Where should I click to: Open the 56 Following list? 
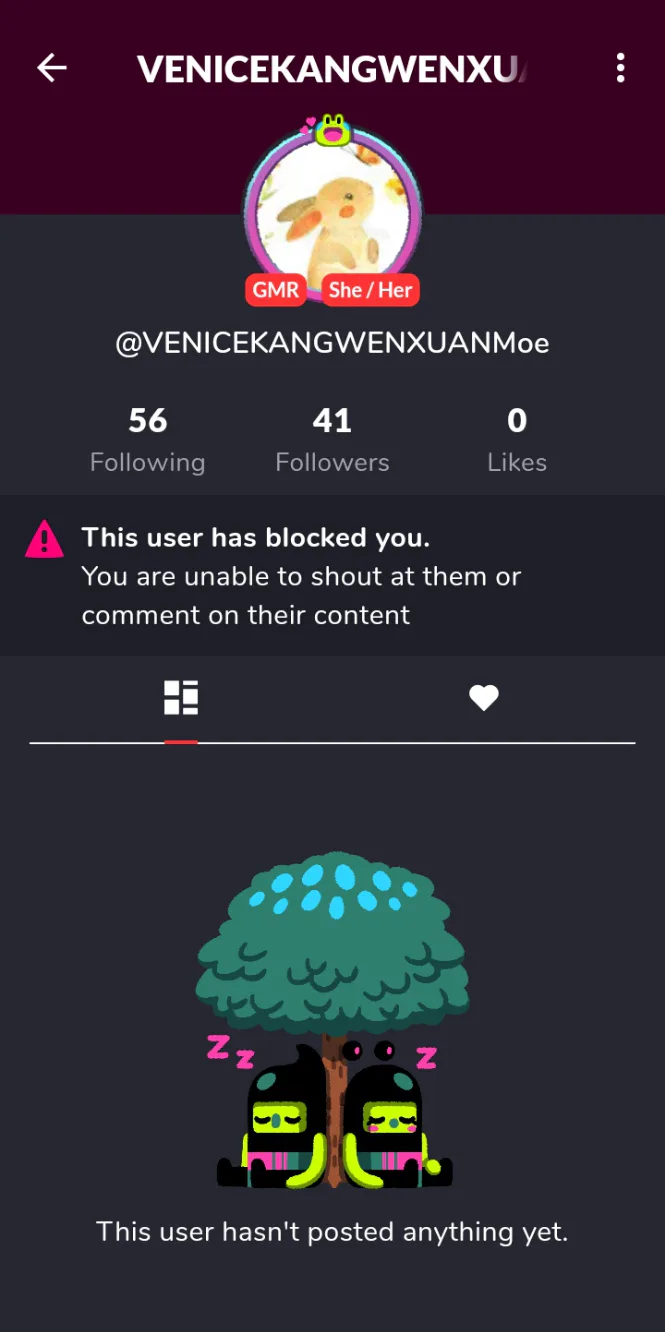coord(147,440)
